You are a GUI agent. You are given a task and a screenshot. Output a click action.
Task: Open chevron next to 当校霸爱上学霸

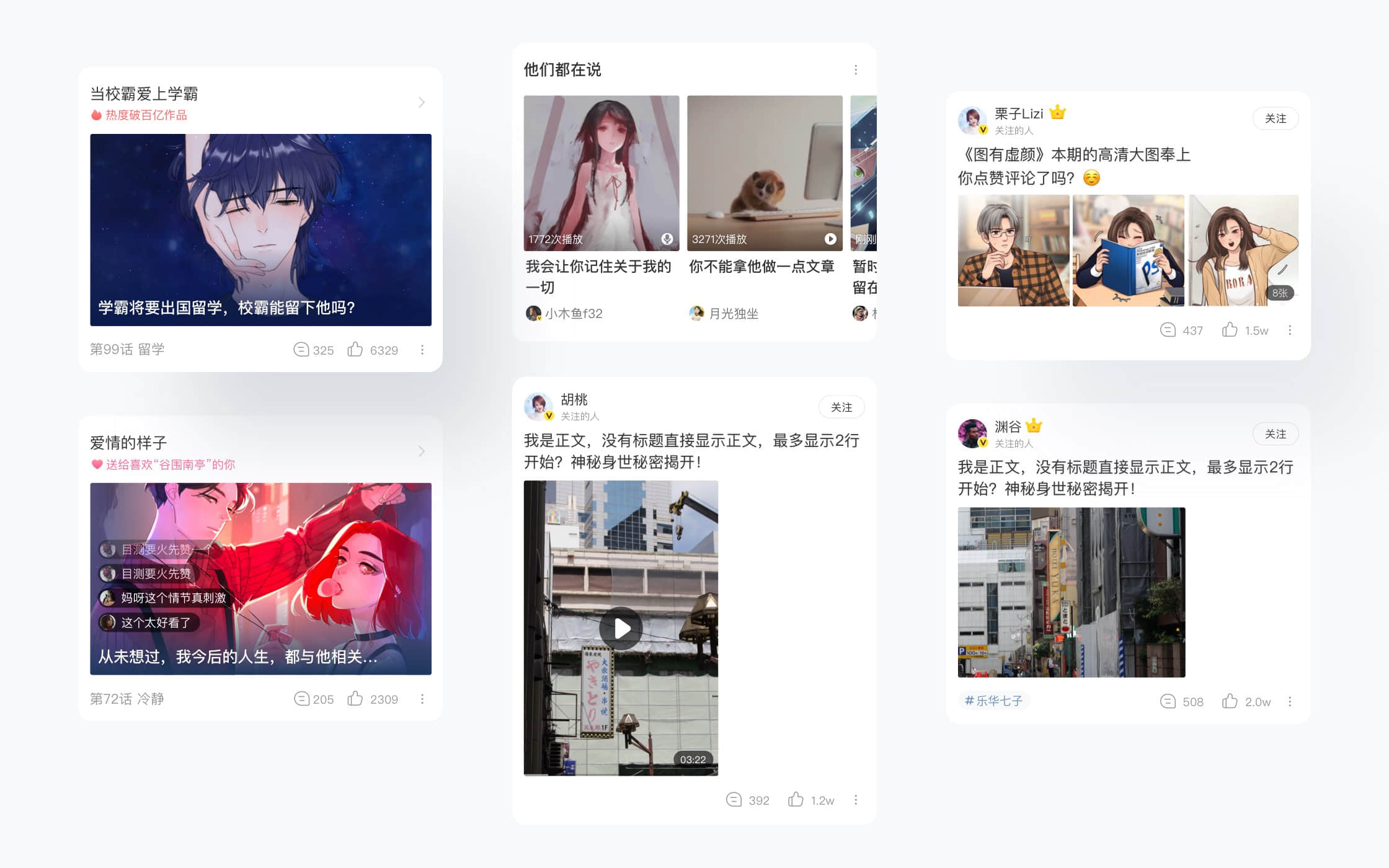[x=422, y=102]
